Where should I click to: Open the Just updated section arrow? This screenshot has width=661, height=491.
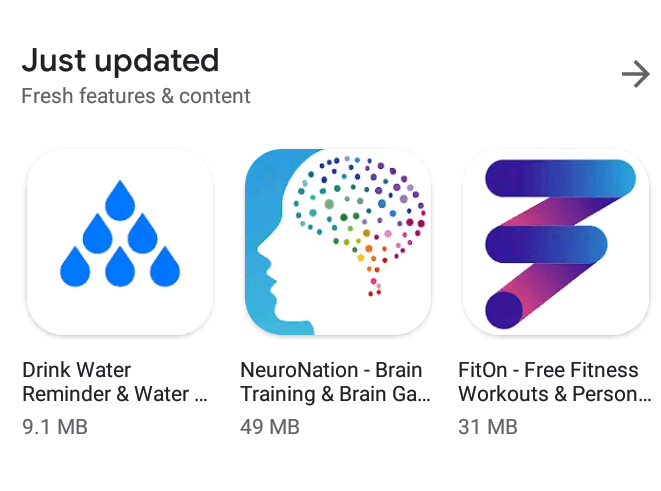(x=635, y=74)
